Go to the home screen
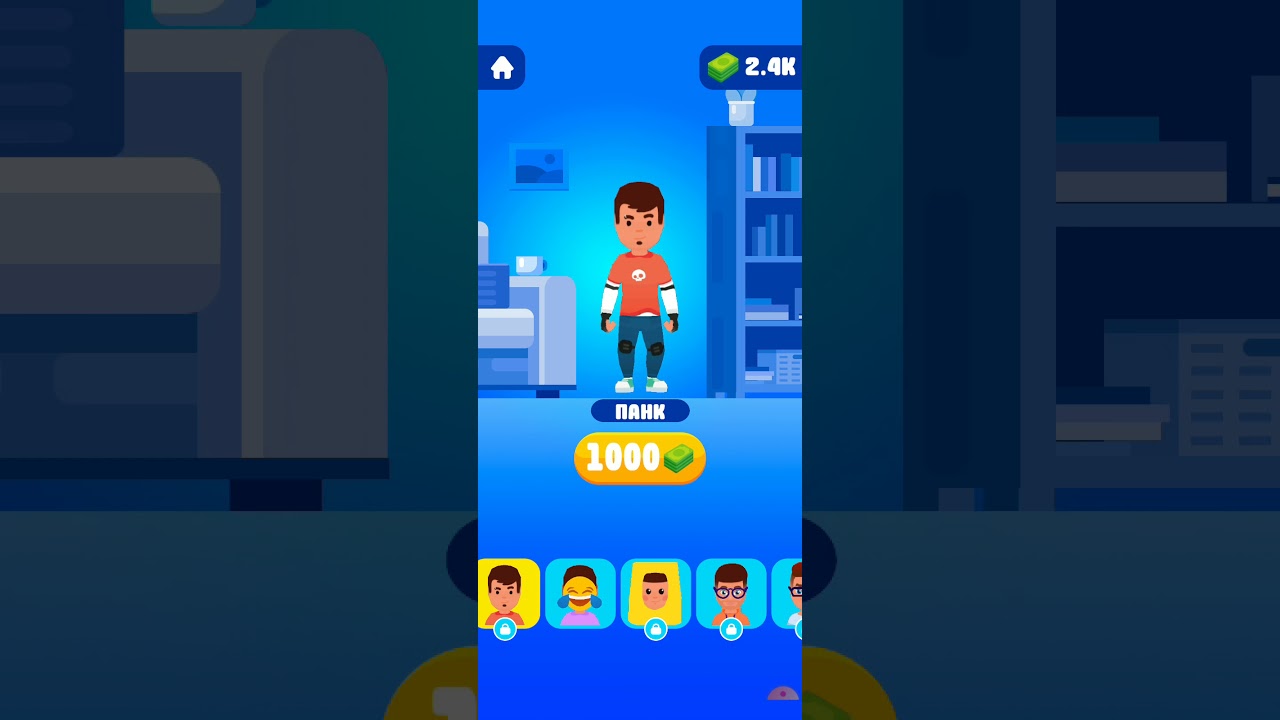 point(502,68)
